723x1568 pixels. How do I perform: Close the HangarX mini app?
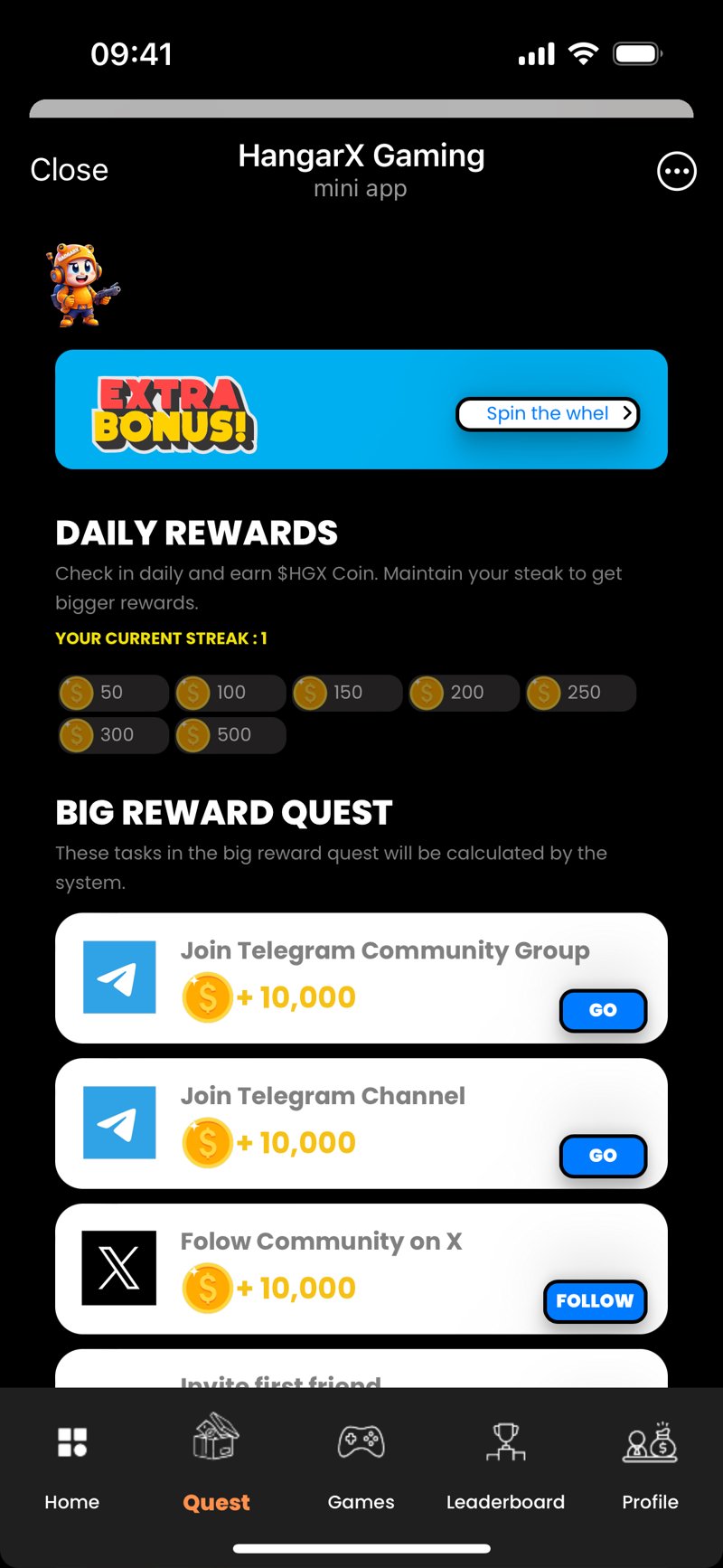69,170
